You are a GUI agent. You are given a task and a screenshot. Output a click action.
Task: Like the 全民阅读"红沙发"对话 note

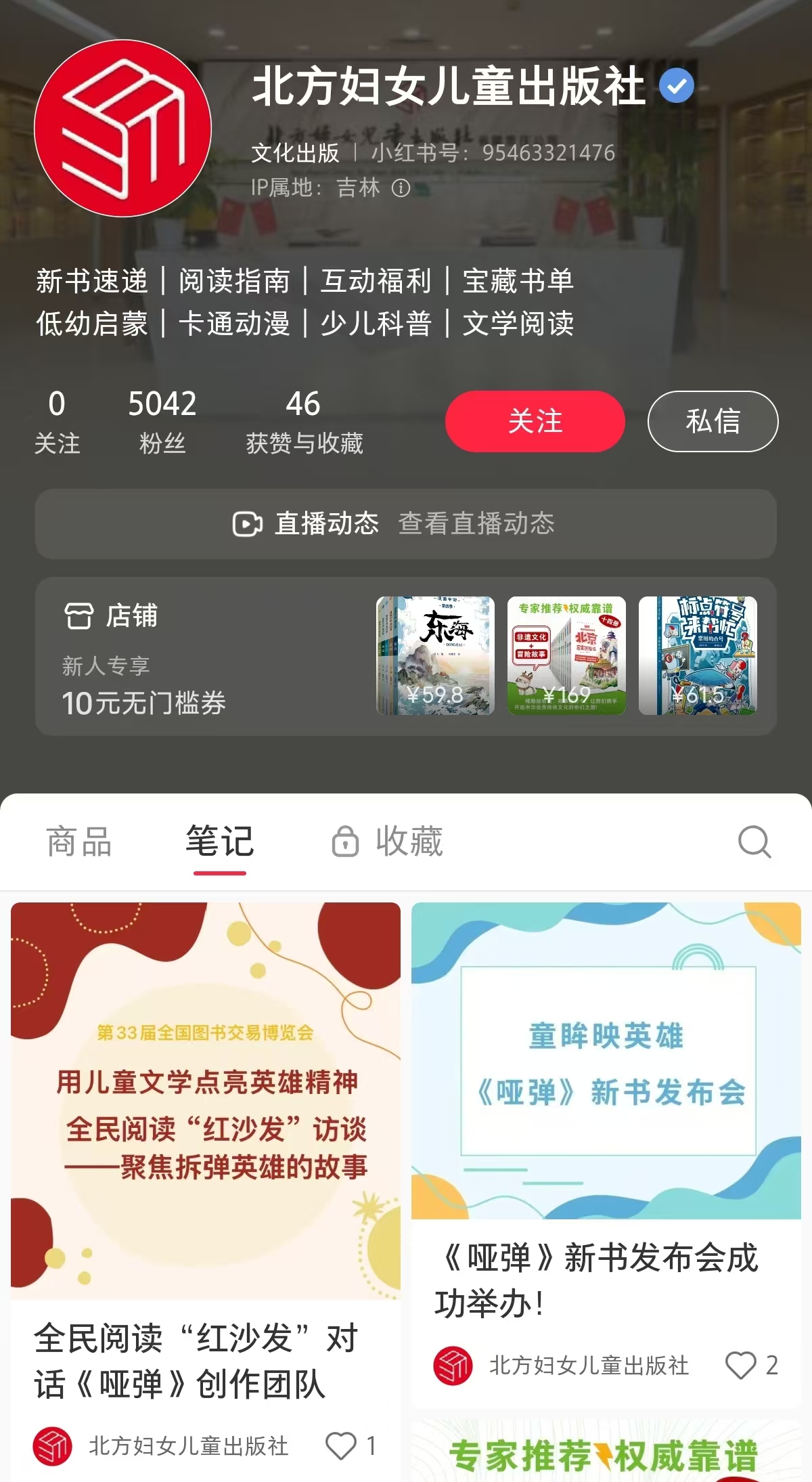(x=340, y=1445)
